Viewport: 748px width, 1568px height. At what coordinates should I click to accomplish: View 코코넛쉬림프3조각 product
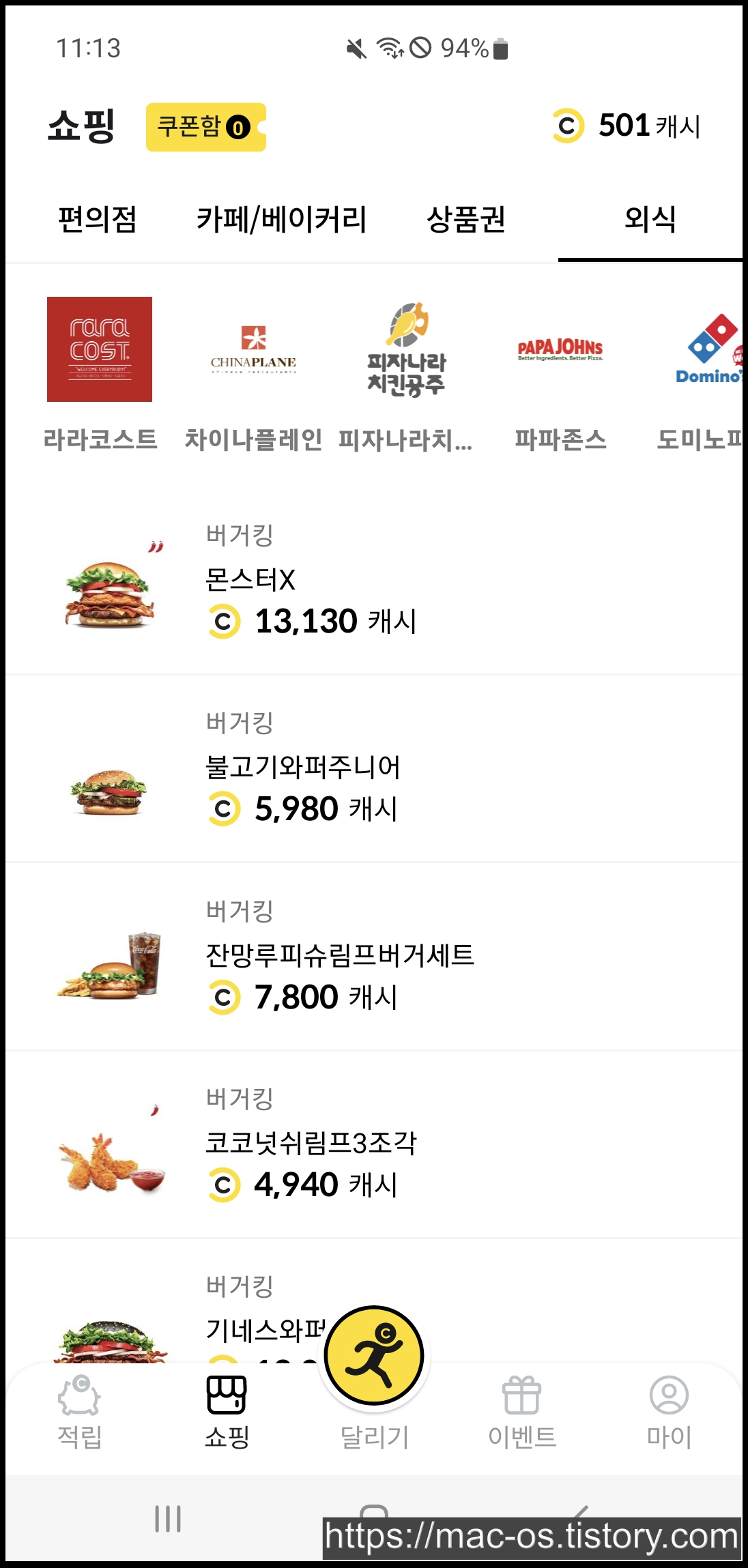pos(374,1144)
